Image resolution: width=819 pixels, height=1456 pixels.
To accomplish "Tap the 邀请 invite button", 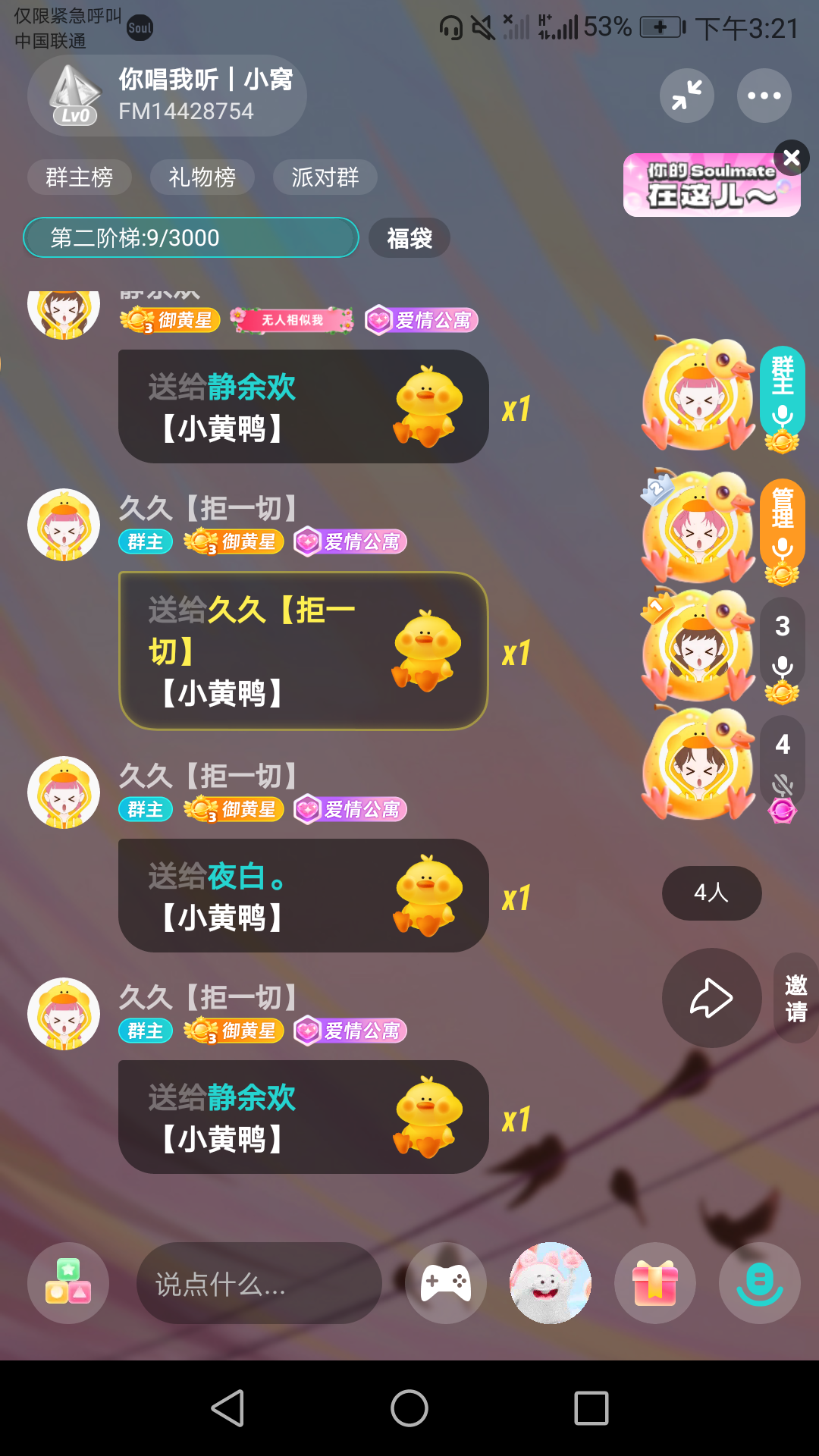I will (x=796, y=998).
